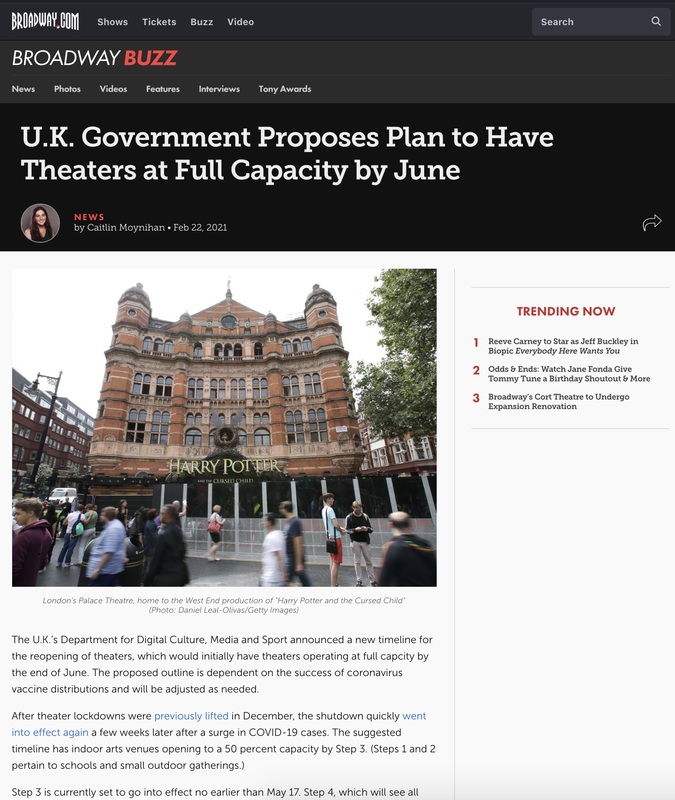
Task: Read the Odds & Ends trending story
Action: click(568, 374)
